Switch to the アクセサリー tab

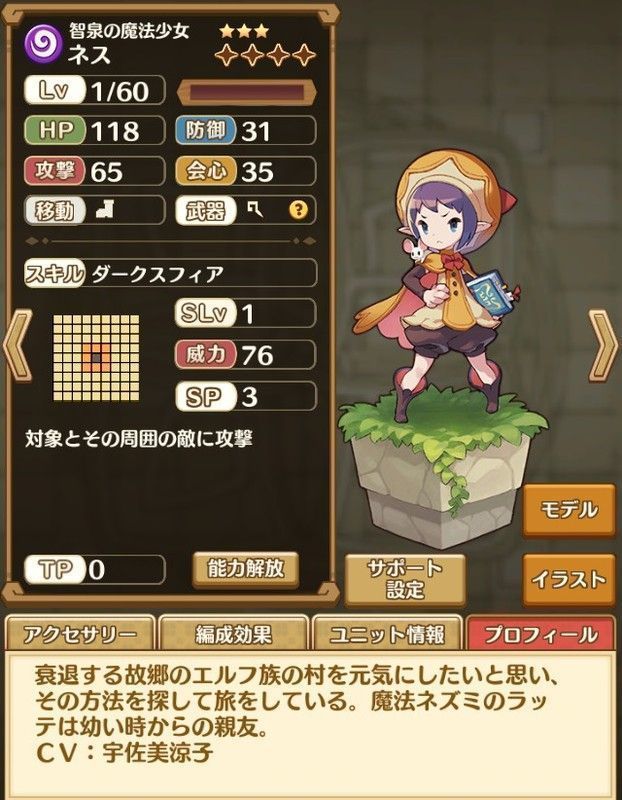click(x=79, y=634)
